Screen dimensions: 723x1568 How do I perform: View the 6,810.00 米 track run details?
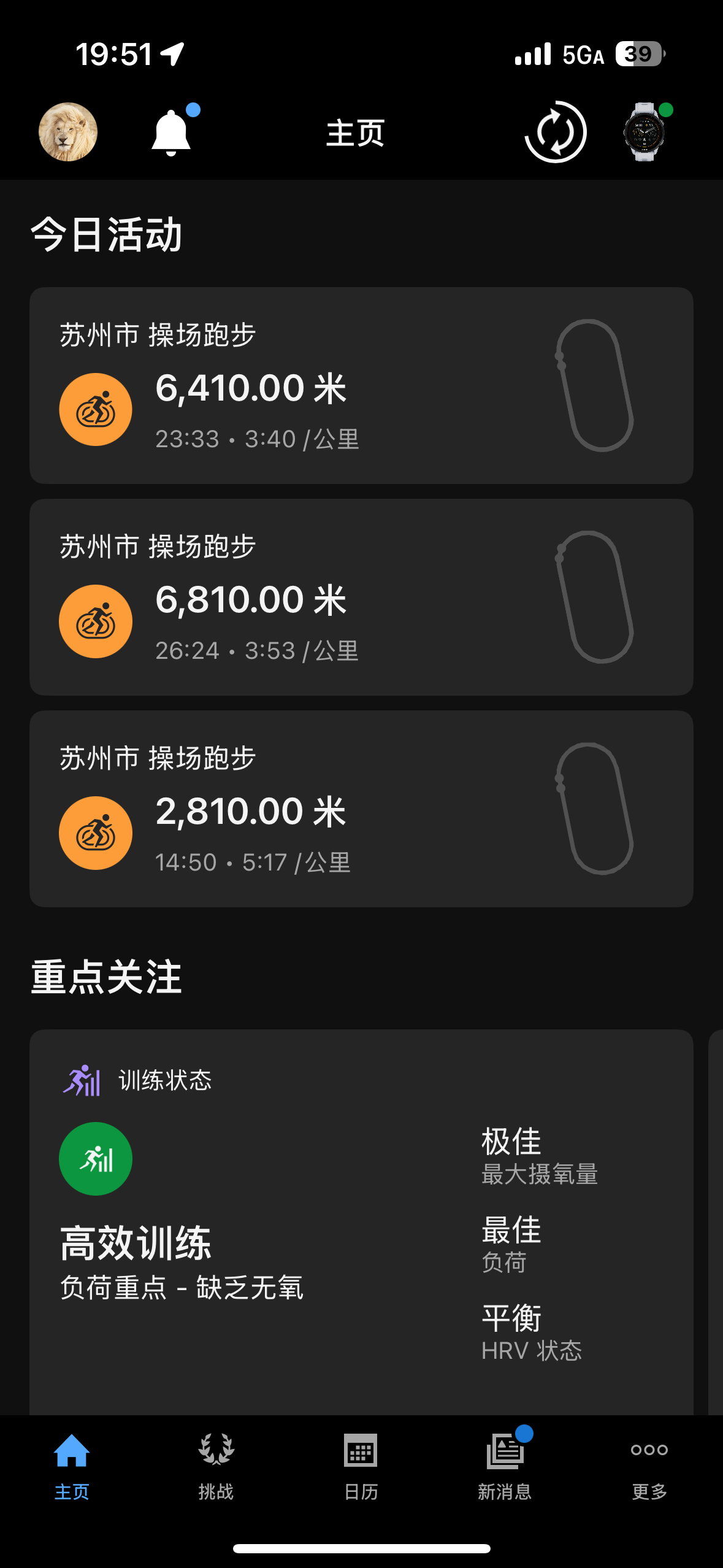[x=361, y=597]
